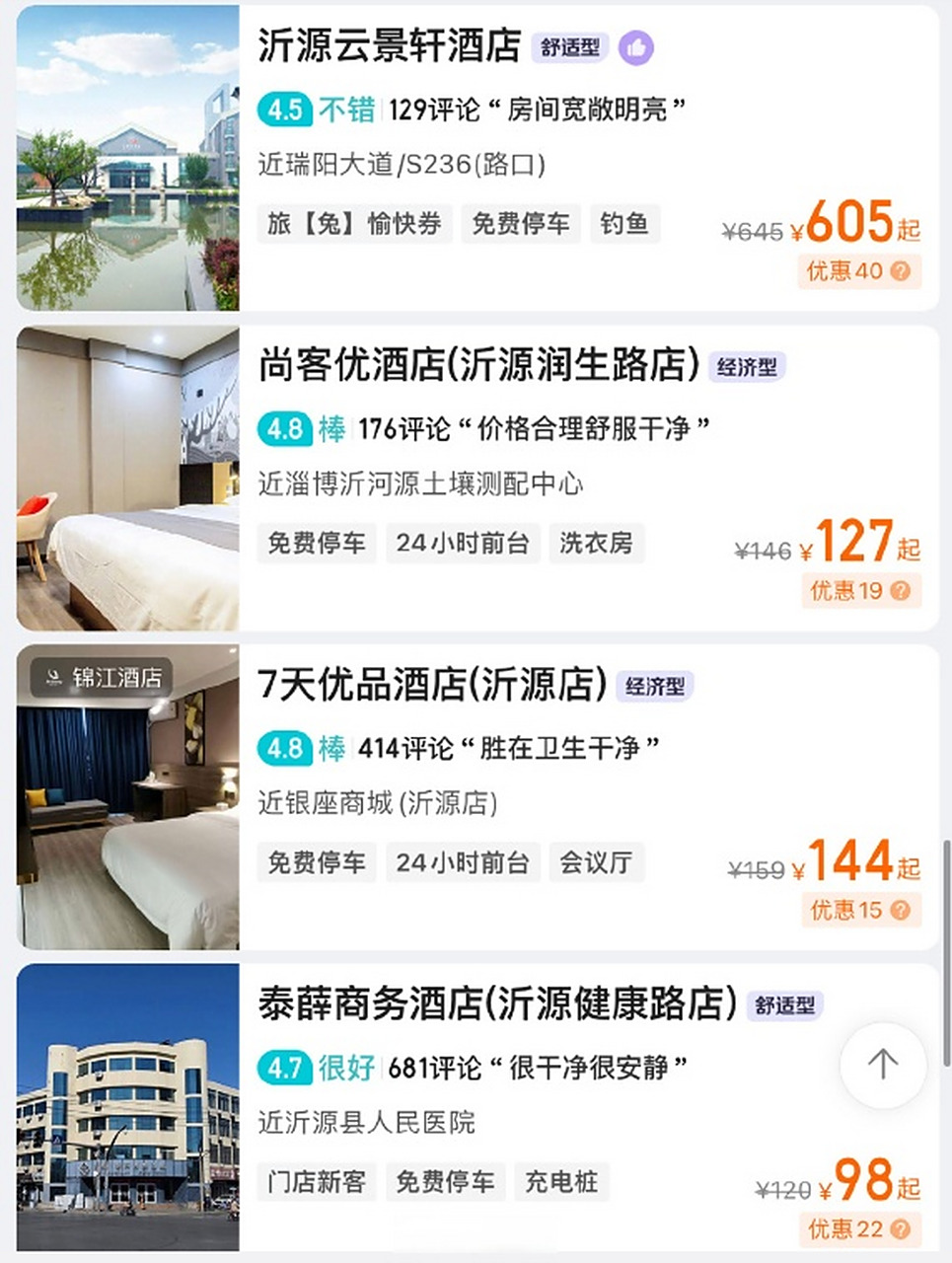Select the 充电桩 tag under 泰薛商务酒店
952x1263 pixels.
click(x=561, y=1181)
